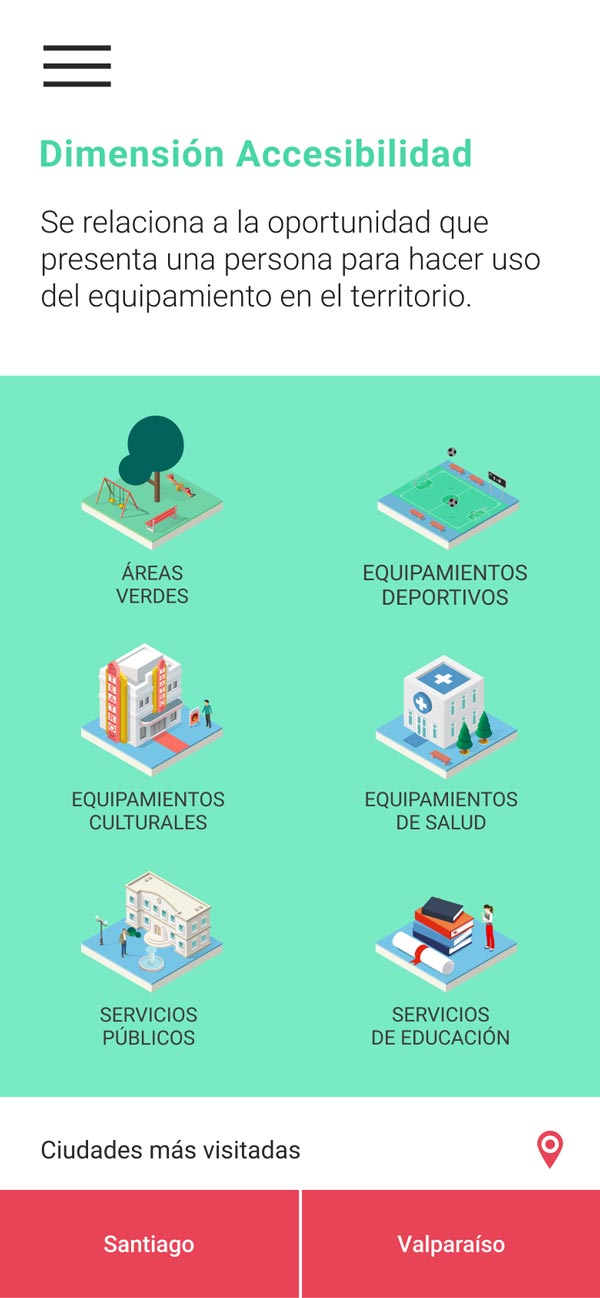The width and height of the screenshot is (600, 1298).
Task: Select the Santiago city button
Action: pos(149,1244)
